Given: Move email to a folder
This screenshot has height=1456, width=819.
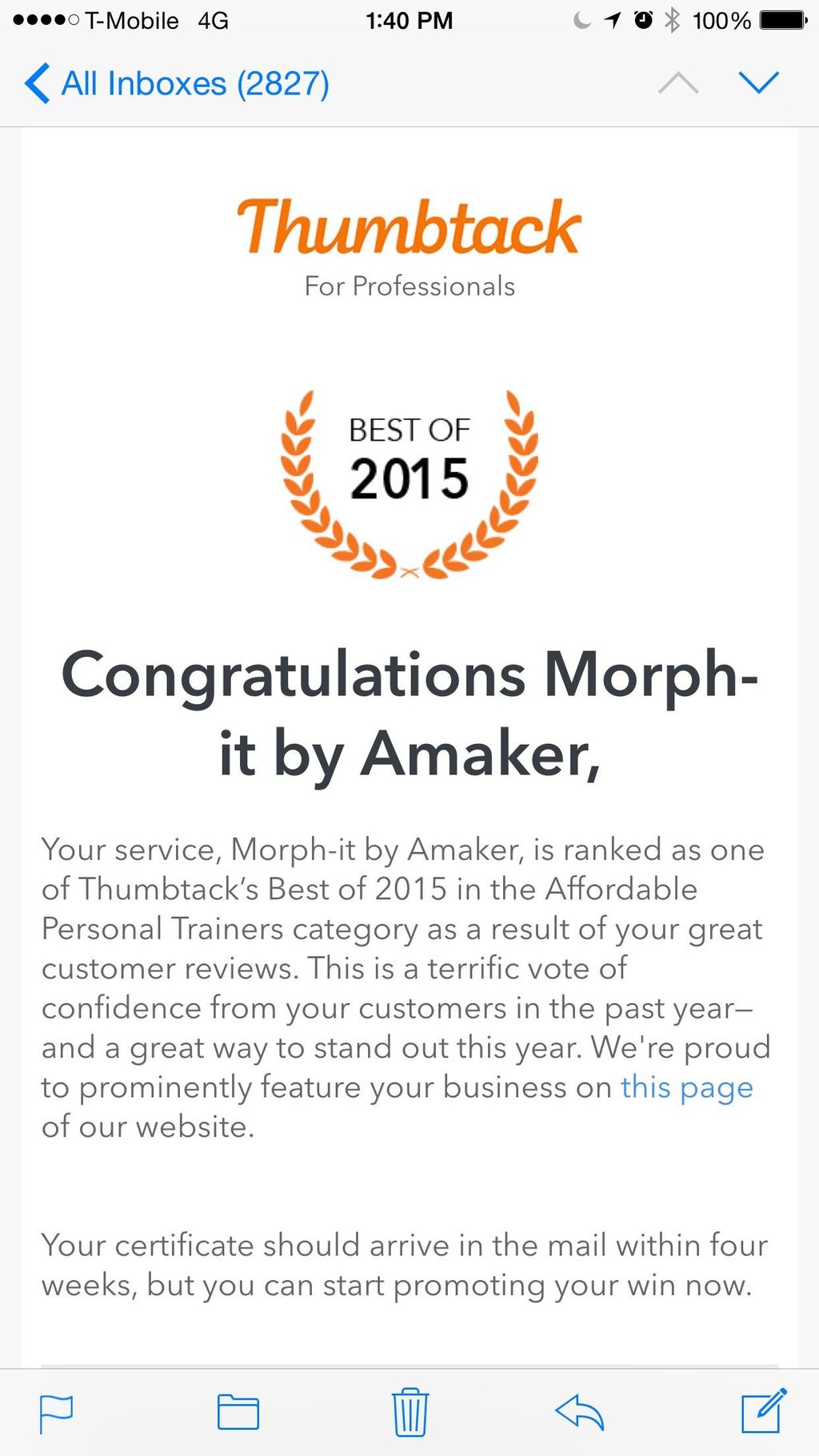Looking at the screenshot, I should pyautogui.click(x=238, y=1412).
